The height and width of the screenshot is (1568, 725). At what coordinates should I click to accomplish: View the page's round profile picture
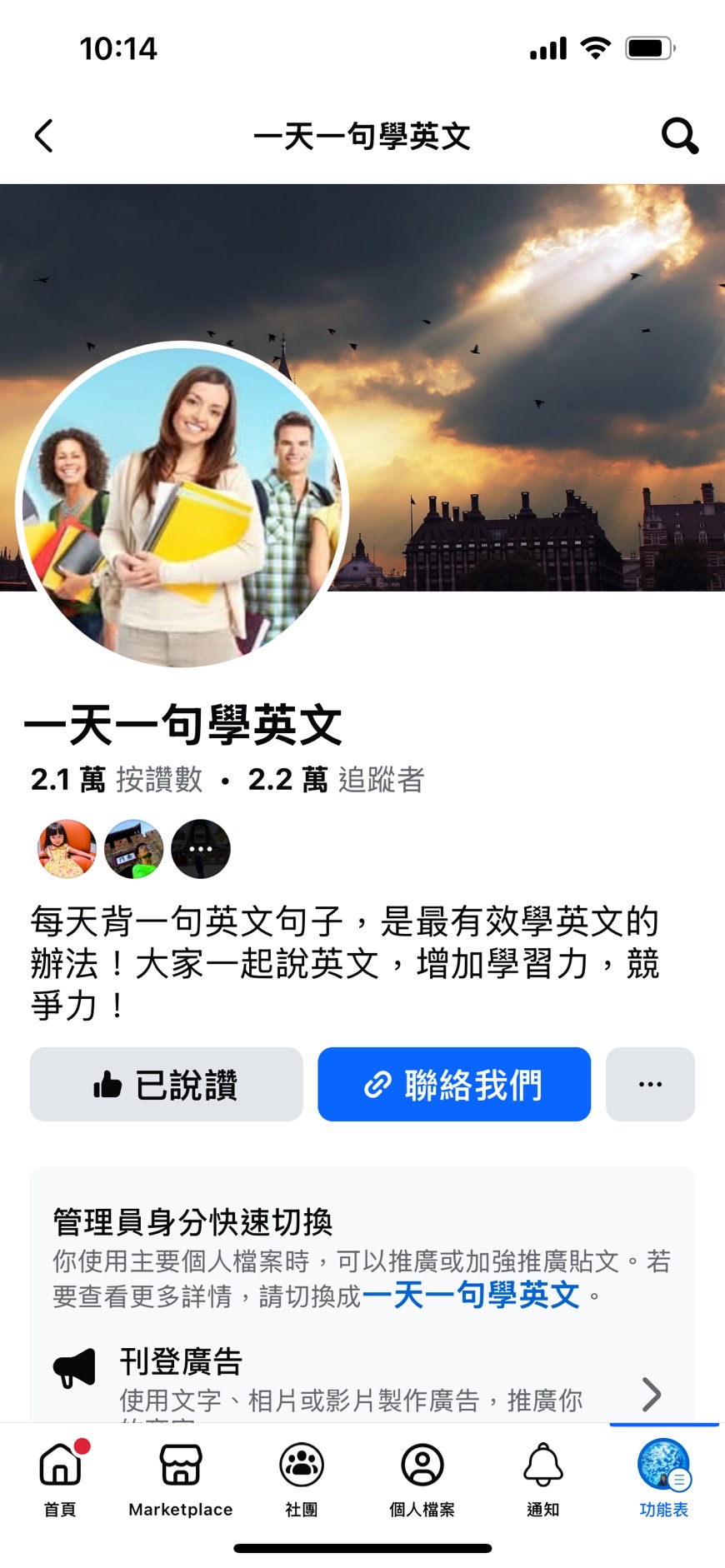[182, 505]
